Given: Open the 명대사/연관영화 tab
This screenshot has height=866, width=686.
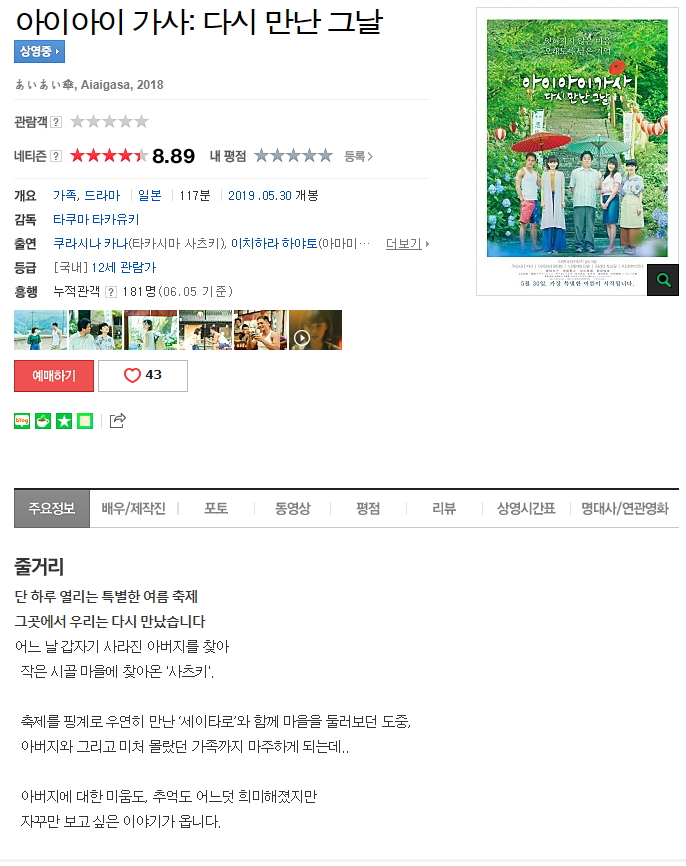Looking at the screenshot, I should click(625, 509).
